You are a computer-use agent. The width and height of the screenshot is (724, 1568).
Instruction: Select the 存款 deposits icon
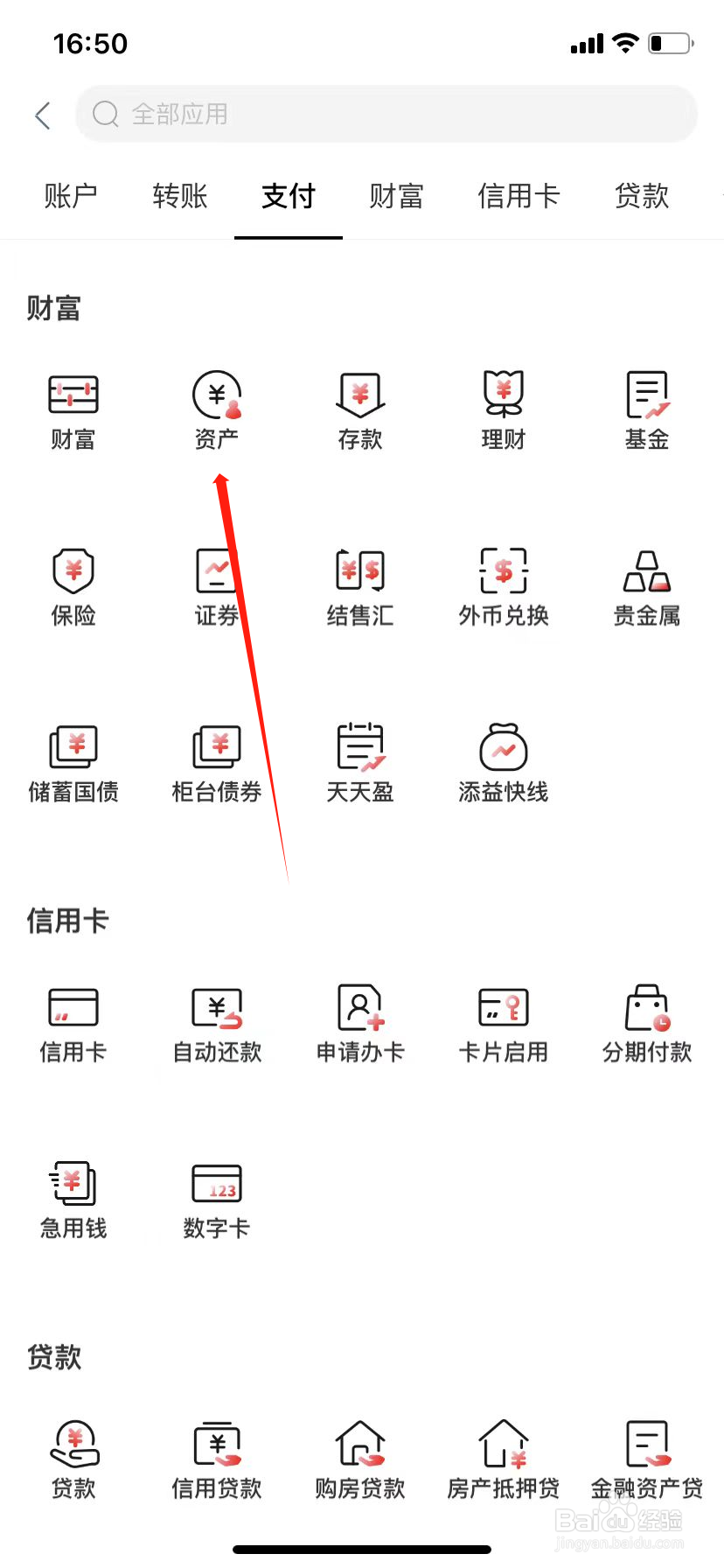359,409
